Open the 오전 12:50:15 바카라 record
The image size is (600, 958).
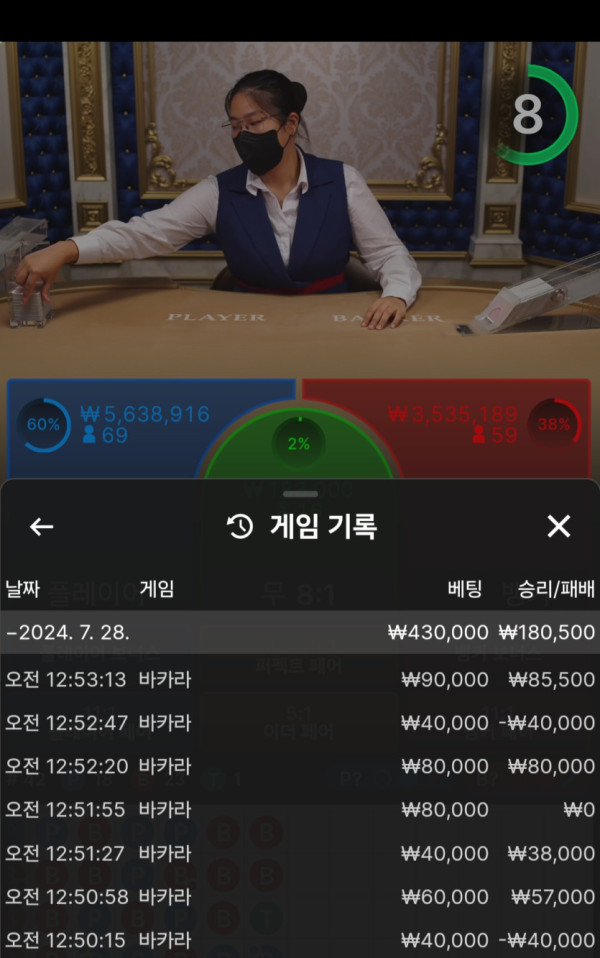click(300, 940)
